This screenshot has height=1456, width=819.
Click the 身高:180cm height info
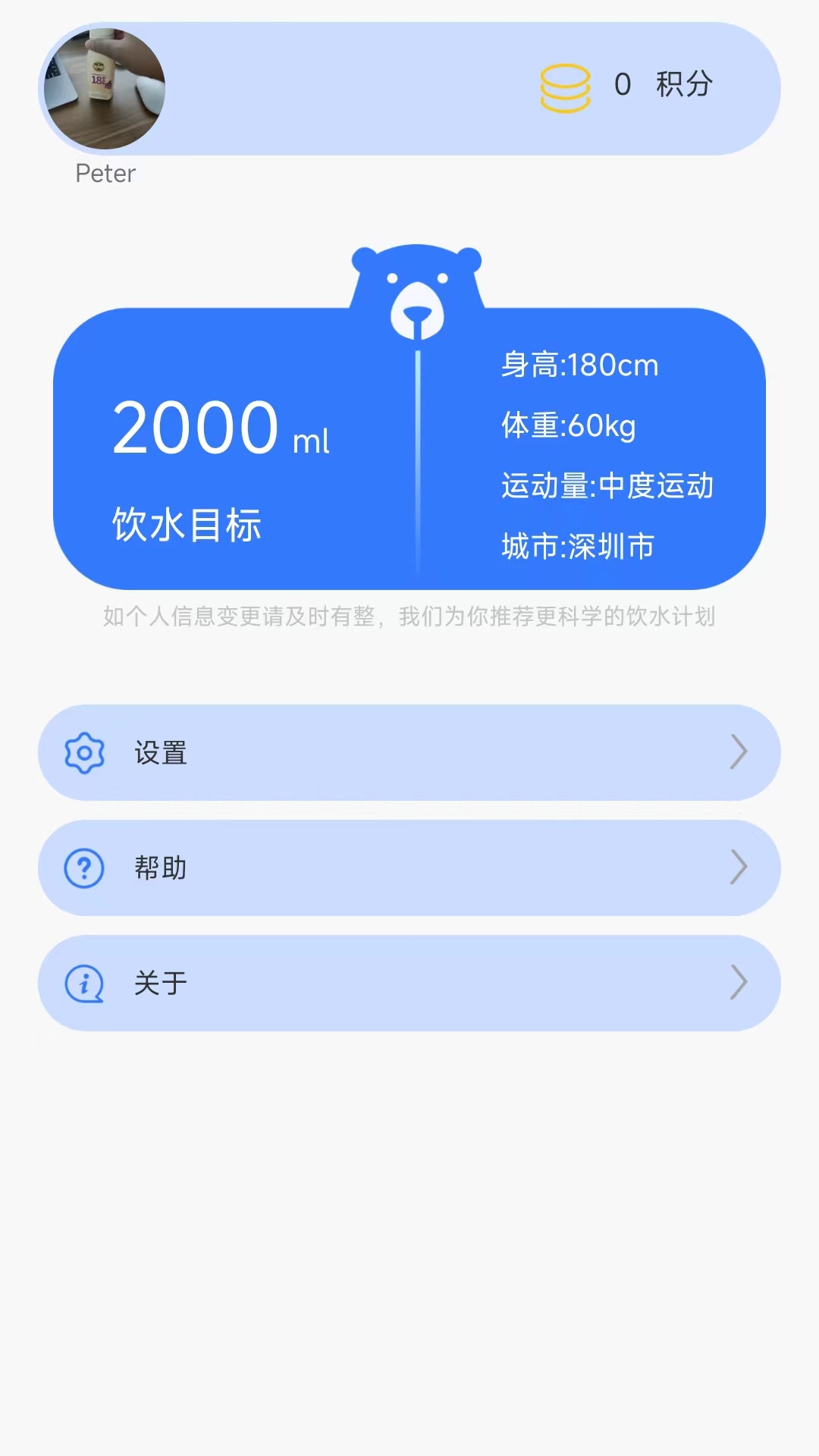[579, 364]
